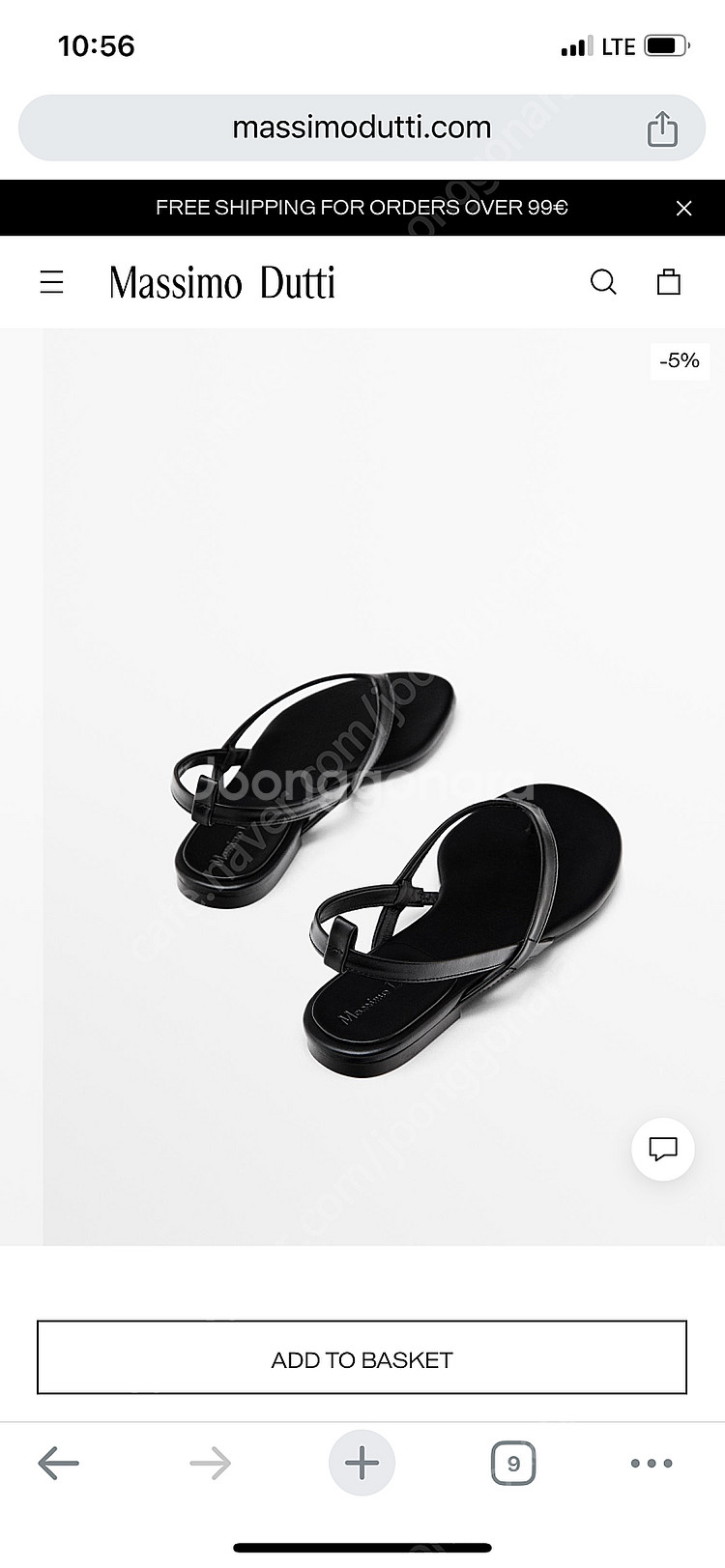View the 9 open tabs
The width and height of the screenshot is (725, 1568).
coord(513,1464)
